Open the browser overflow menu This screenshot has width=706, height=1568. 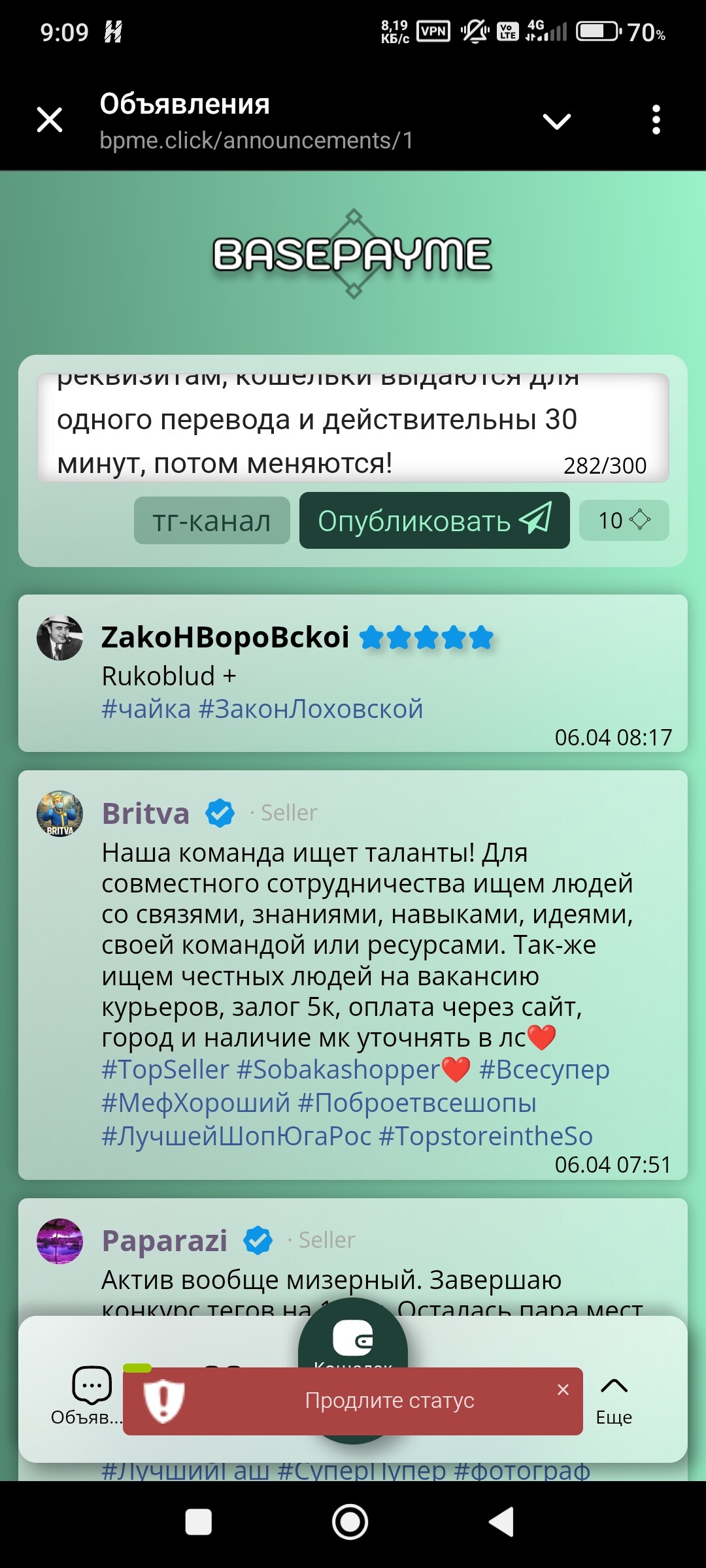656,120
